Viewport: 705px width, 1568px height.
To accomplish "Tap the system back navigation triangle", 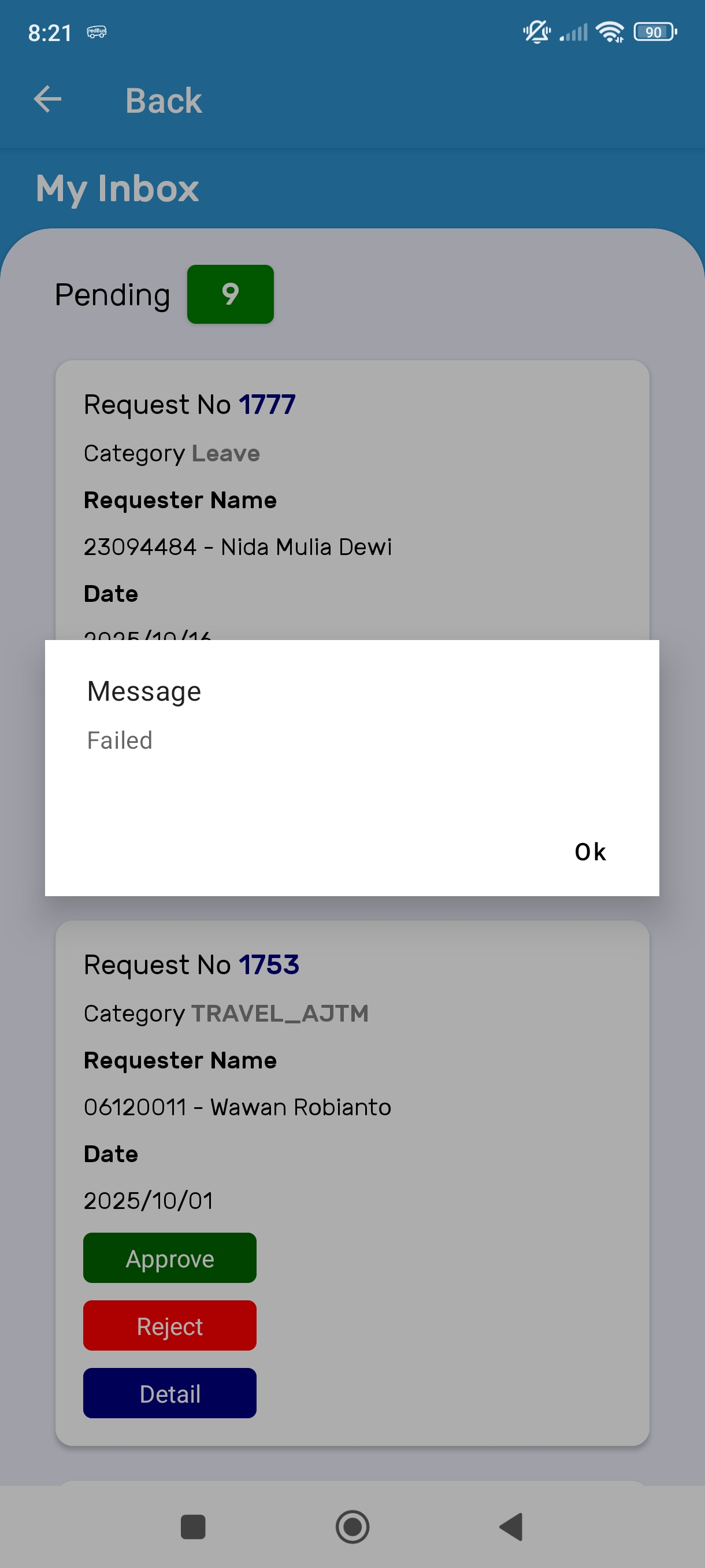I will (x=511, y=1526).
